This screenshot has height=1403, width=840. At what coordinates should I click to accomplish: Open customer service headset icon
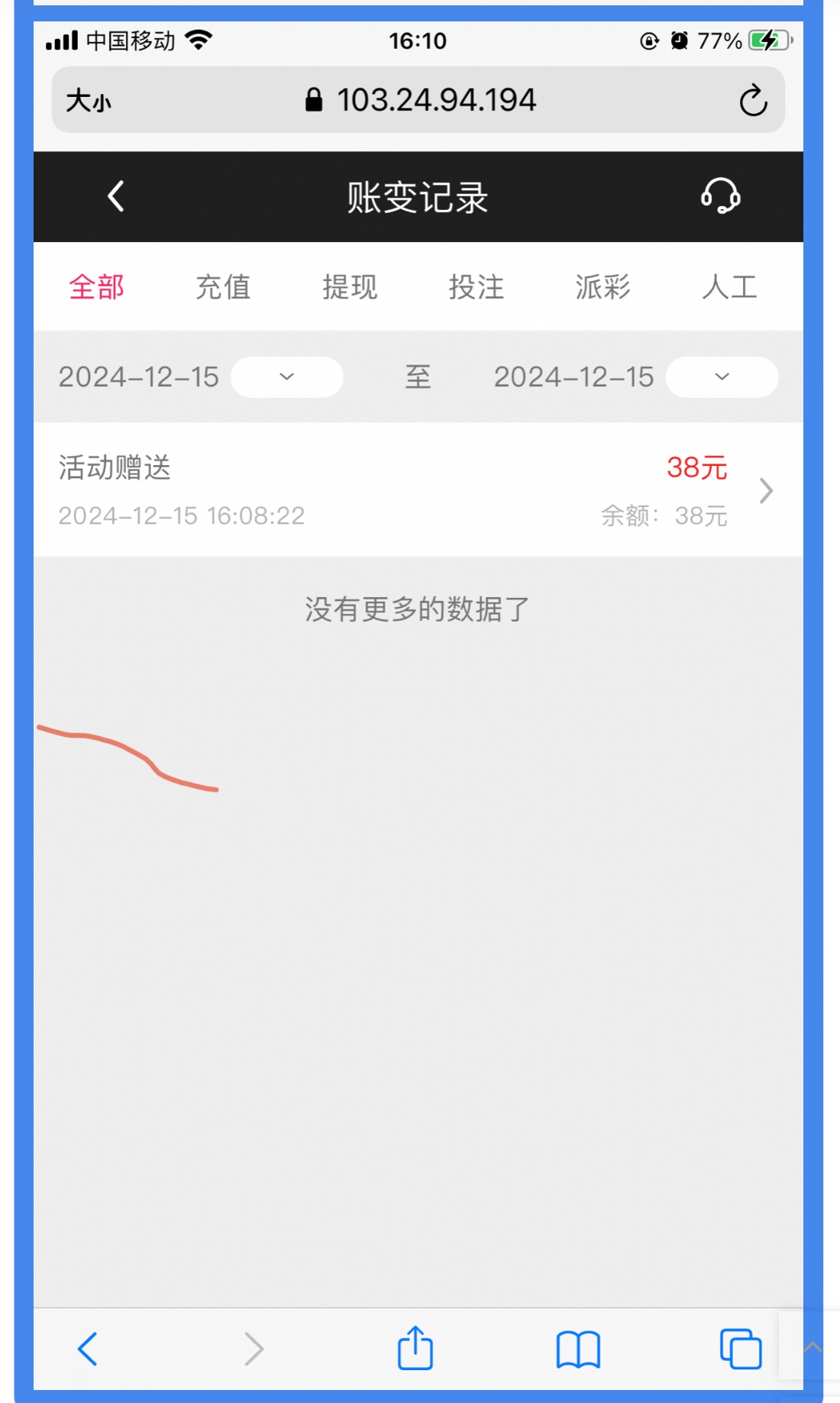click(721, 196)
